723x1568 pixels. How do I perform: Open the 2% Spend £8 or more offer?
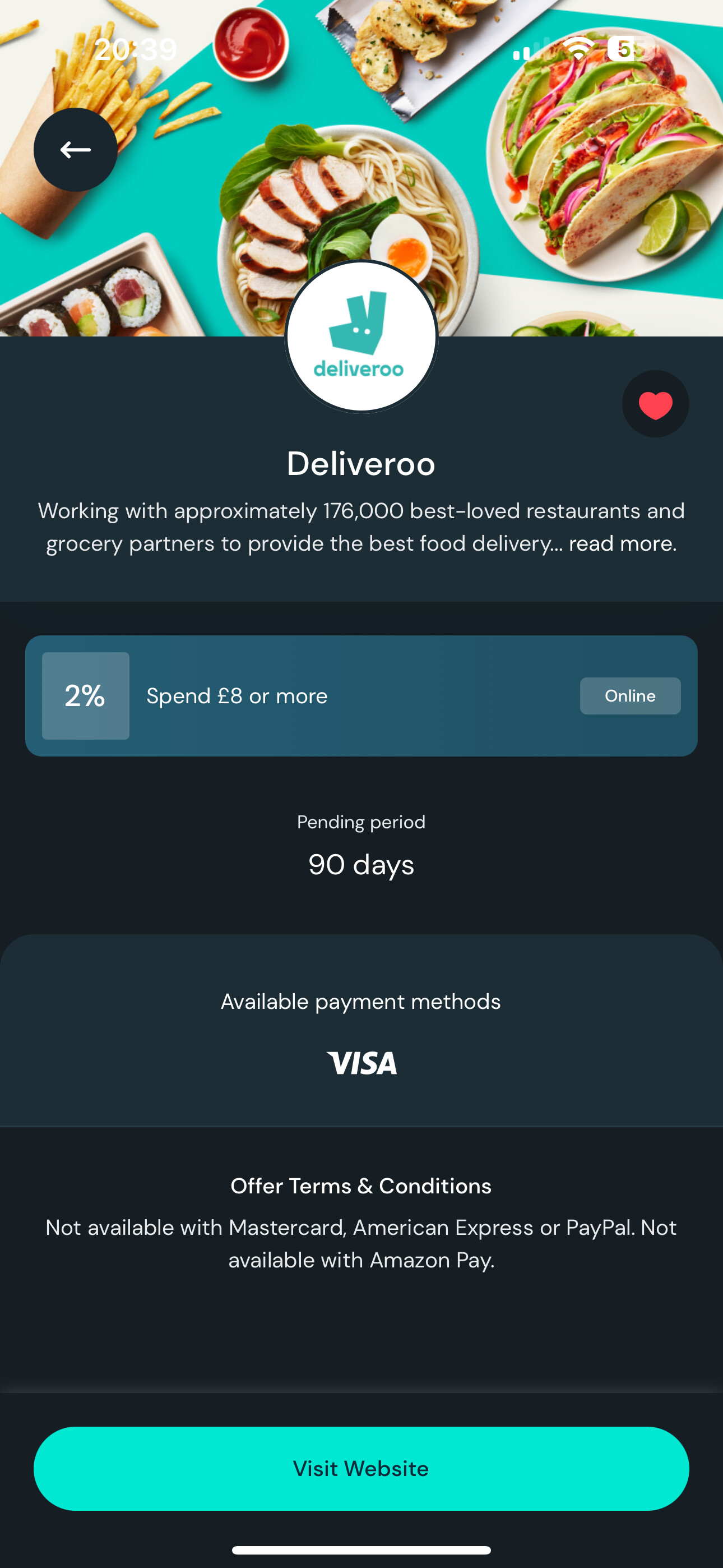click(361, 696)
